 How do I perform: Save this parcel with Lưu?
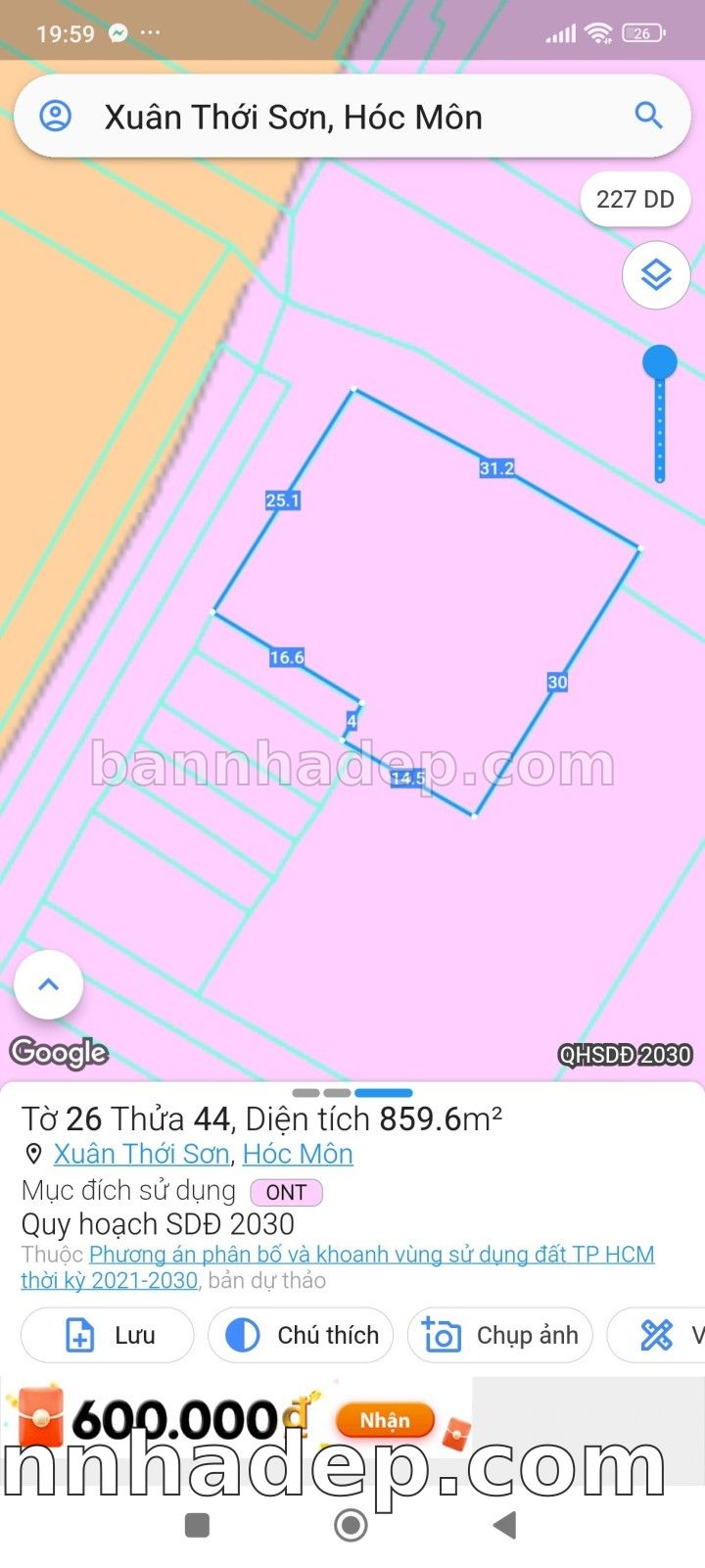108,1335
